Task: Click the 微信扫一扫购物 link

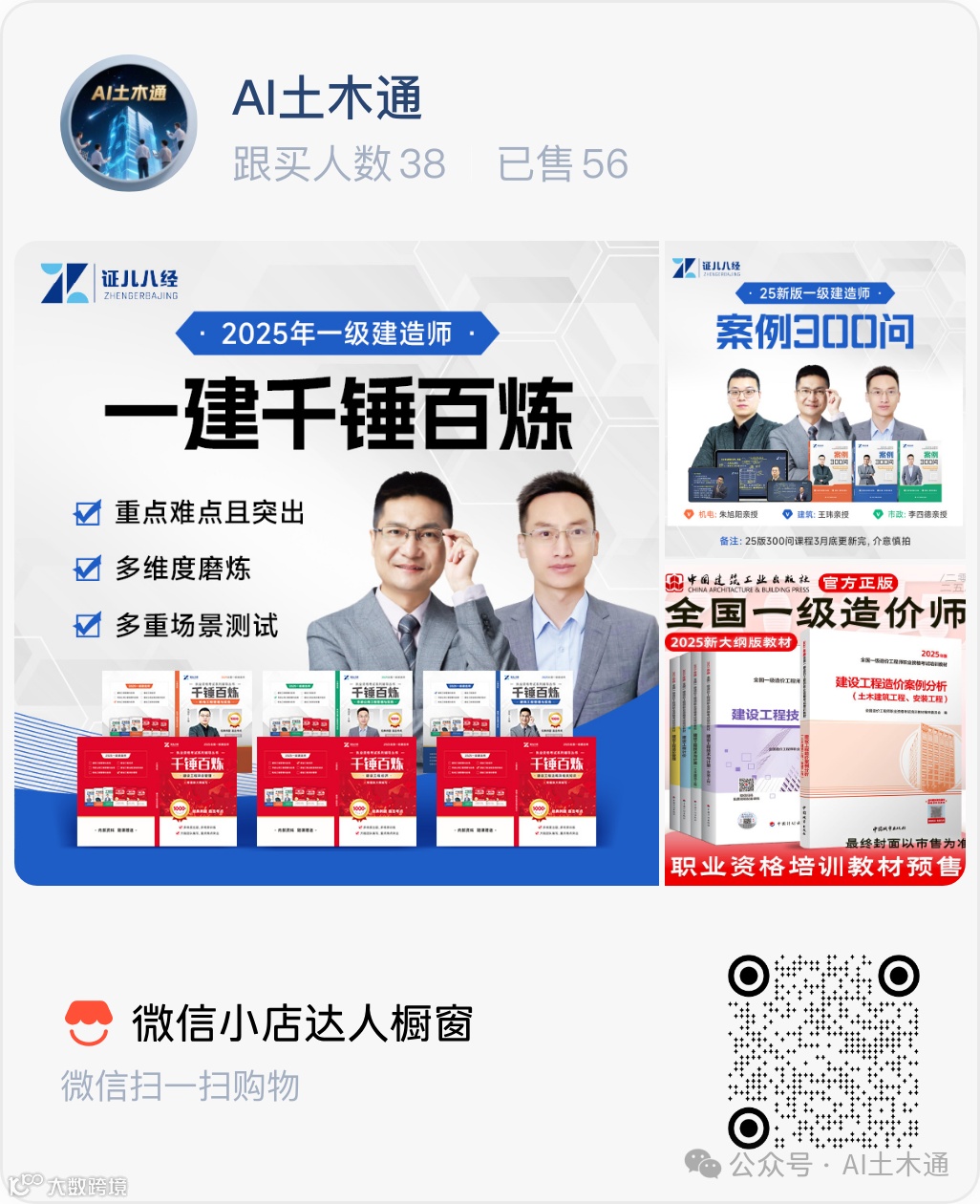Action: pos(180,1086)
